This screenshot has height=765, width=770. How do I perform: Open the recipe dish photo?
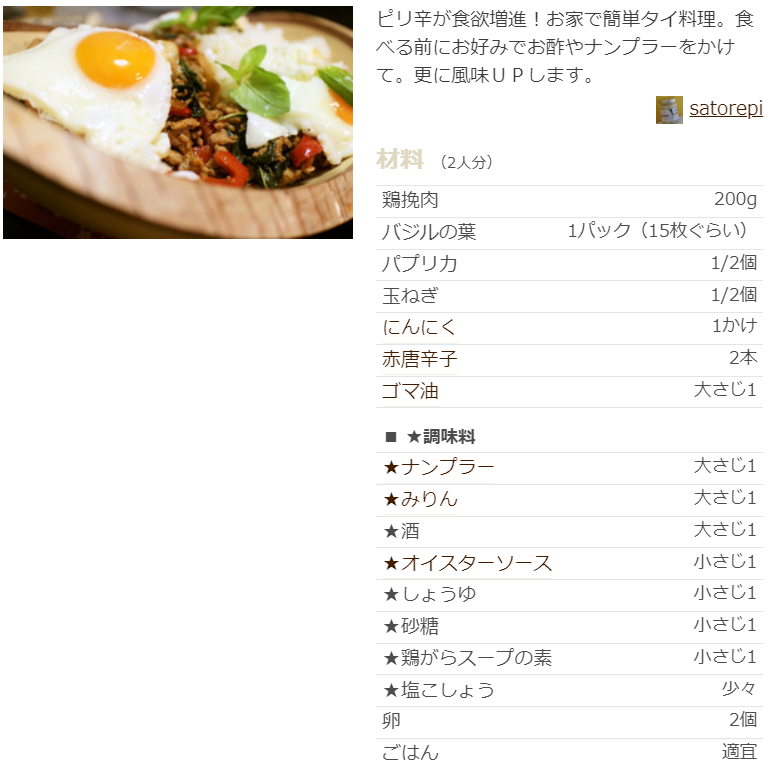(x=178, y=122)
